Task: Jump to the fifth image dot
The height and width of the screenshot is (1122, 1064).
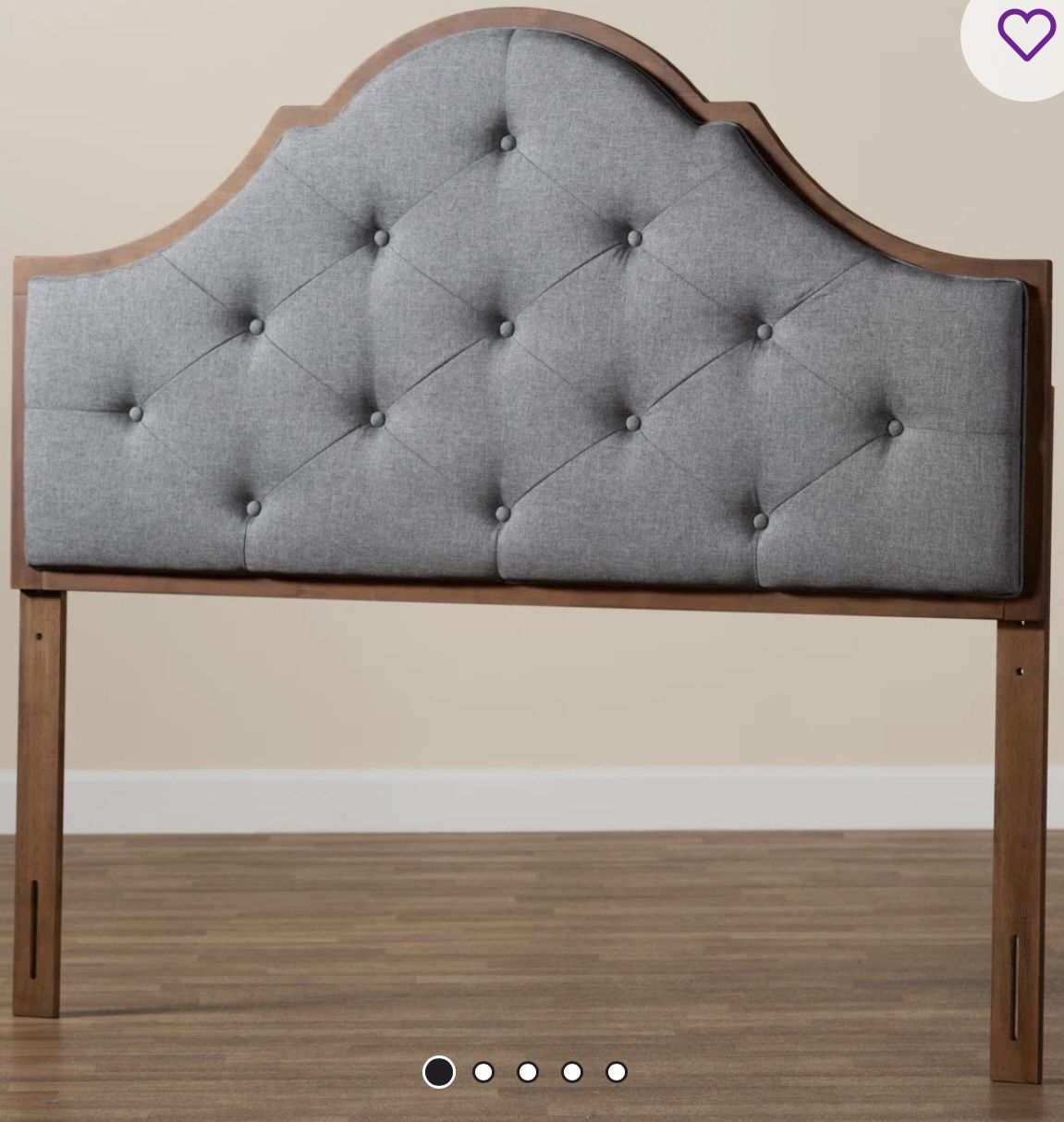Action: click(617, 1072)
